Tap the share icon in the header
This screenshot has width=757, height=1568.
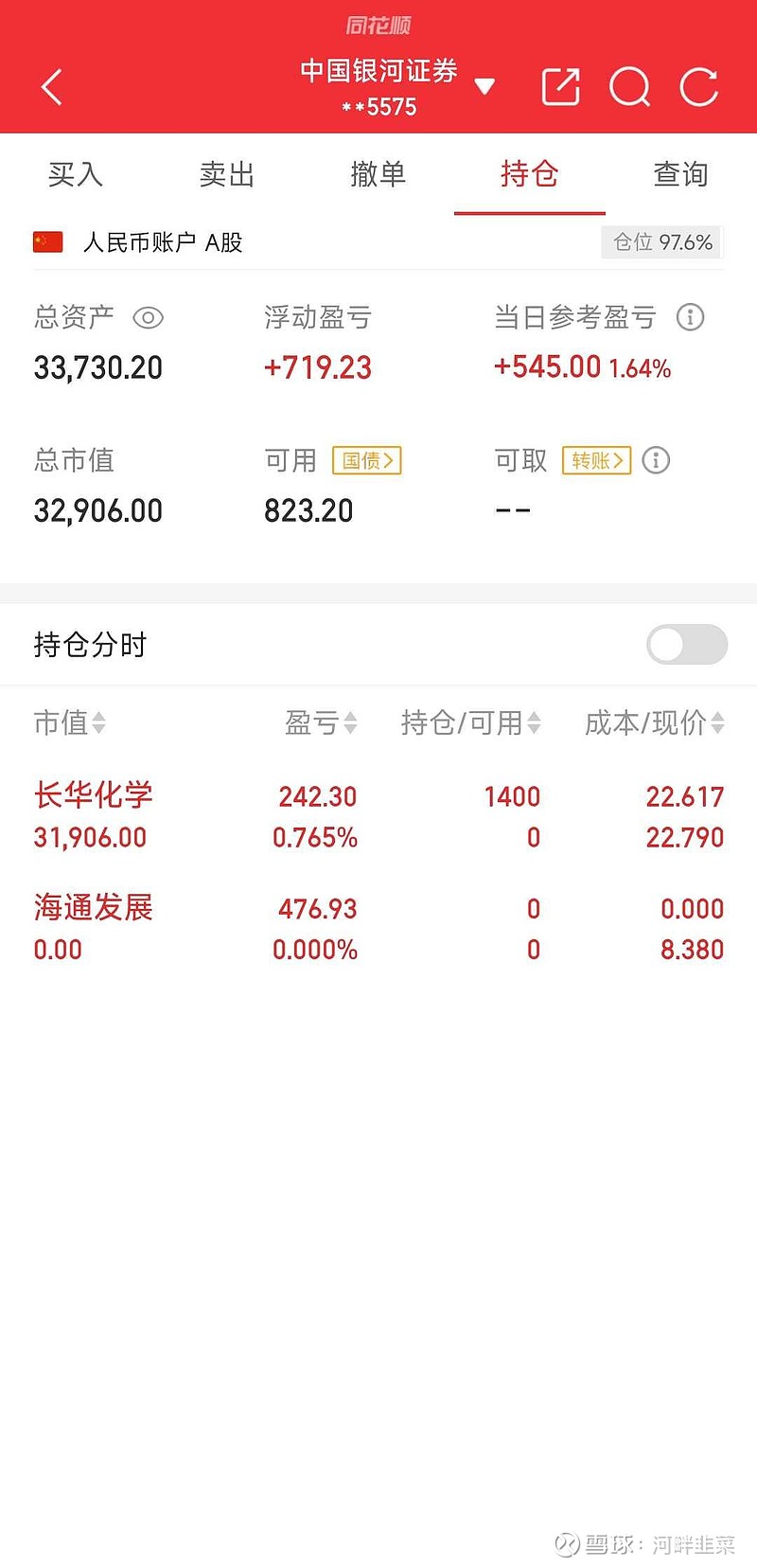560,87
